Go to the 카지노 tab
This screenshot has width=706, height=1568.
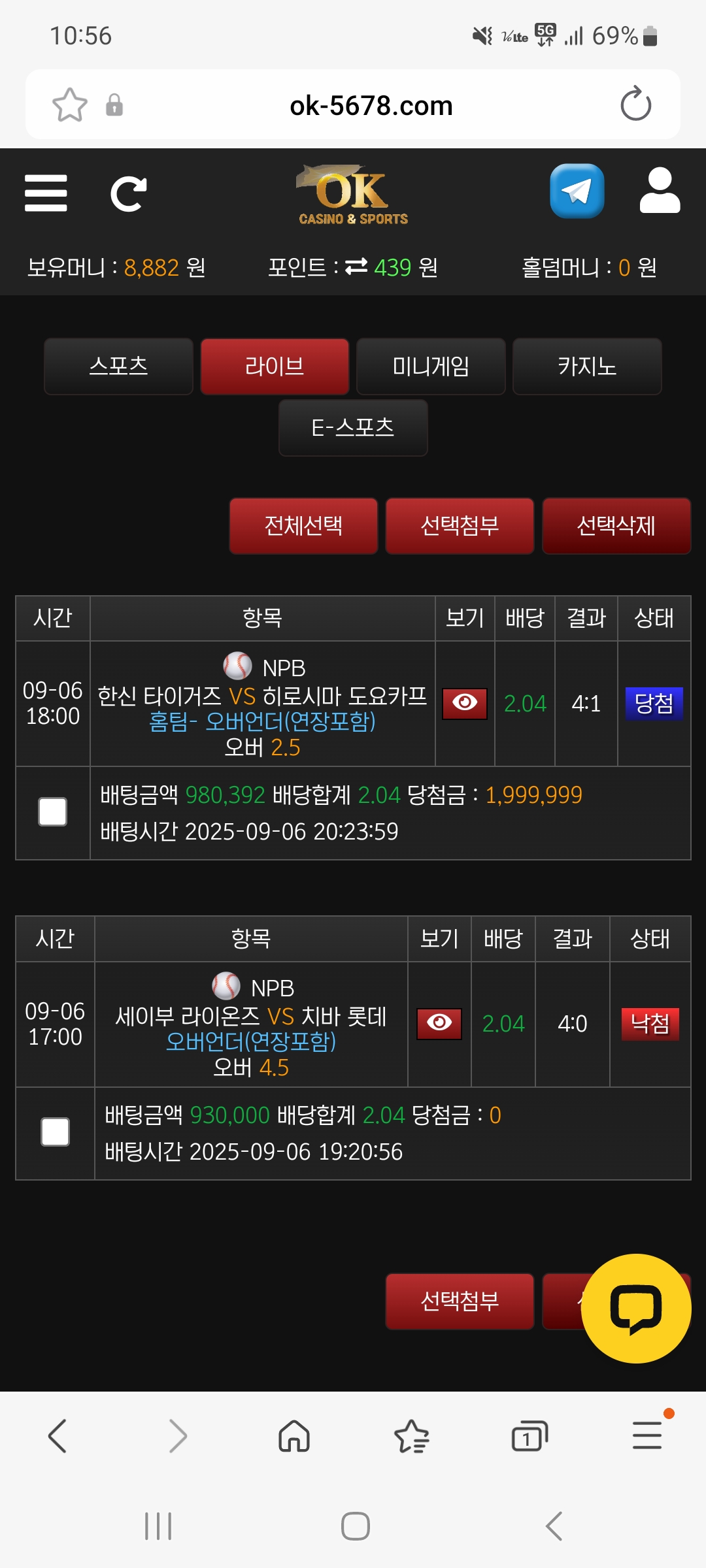coord(587,367)
